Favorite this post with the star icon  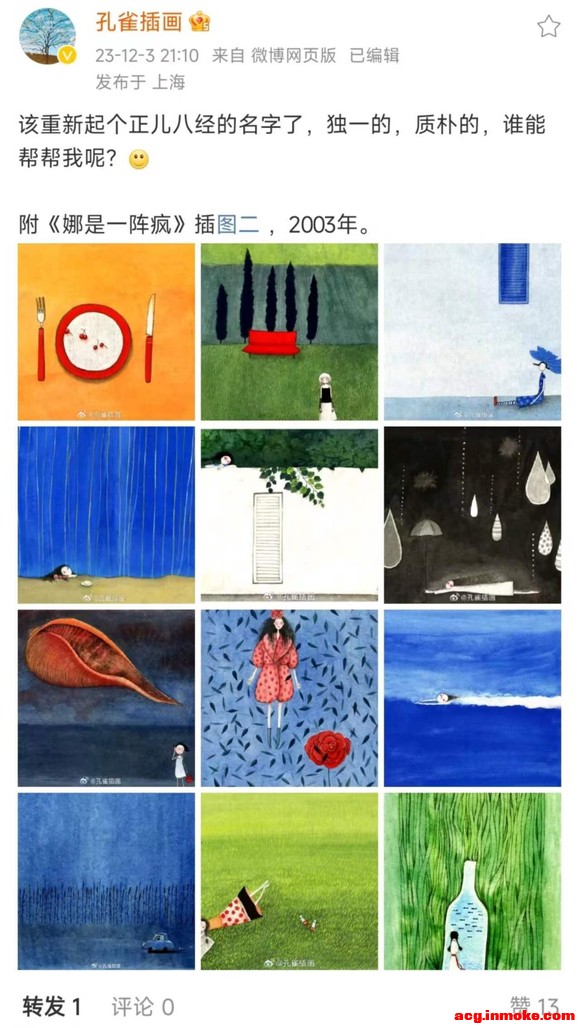[549, 26]
